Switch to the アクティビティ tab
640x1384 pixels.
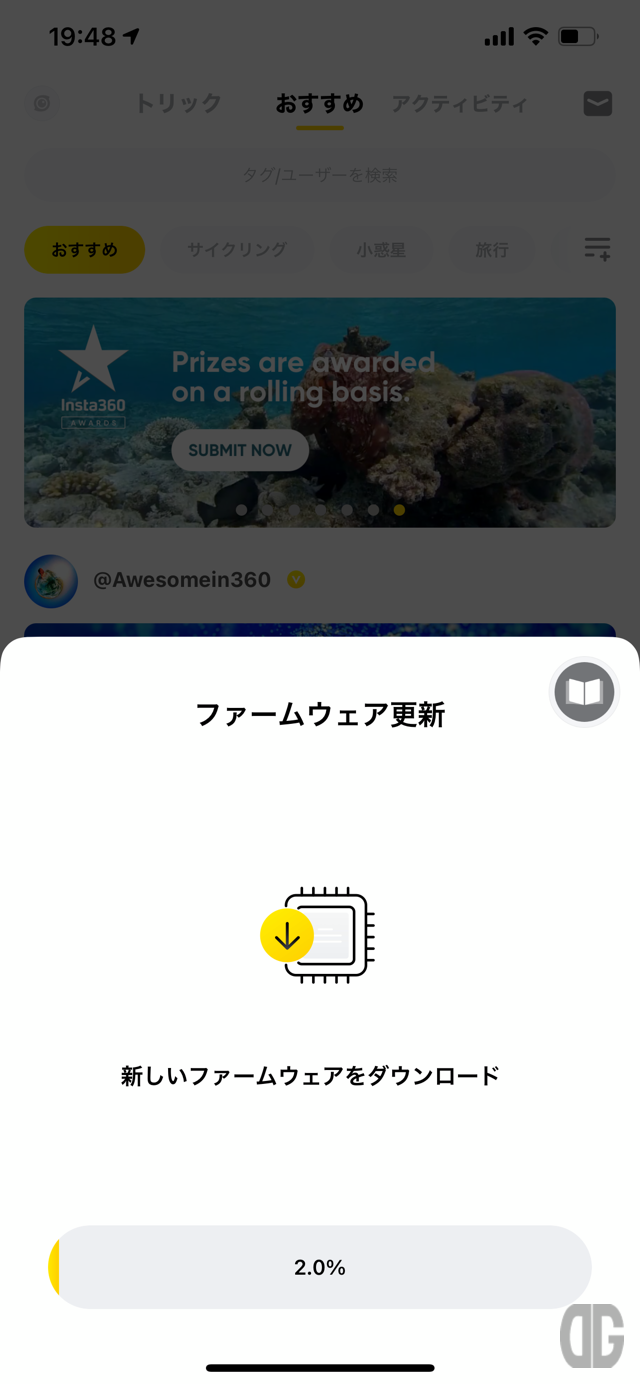pyautogui.click(x=459, y=103)
